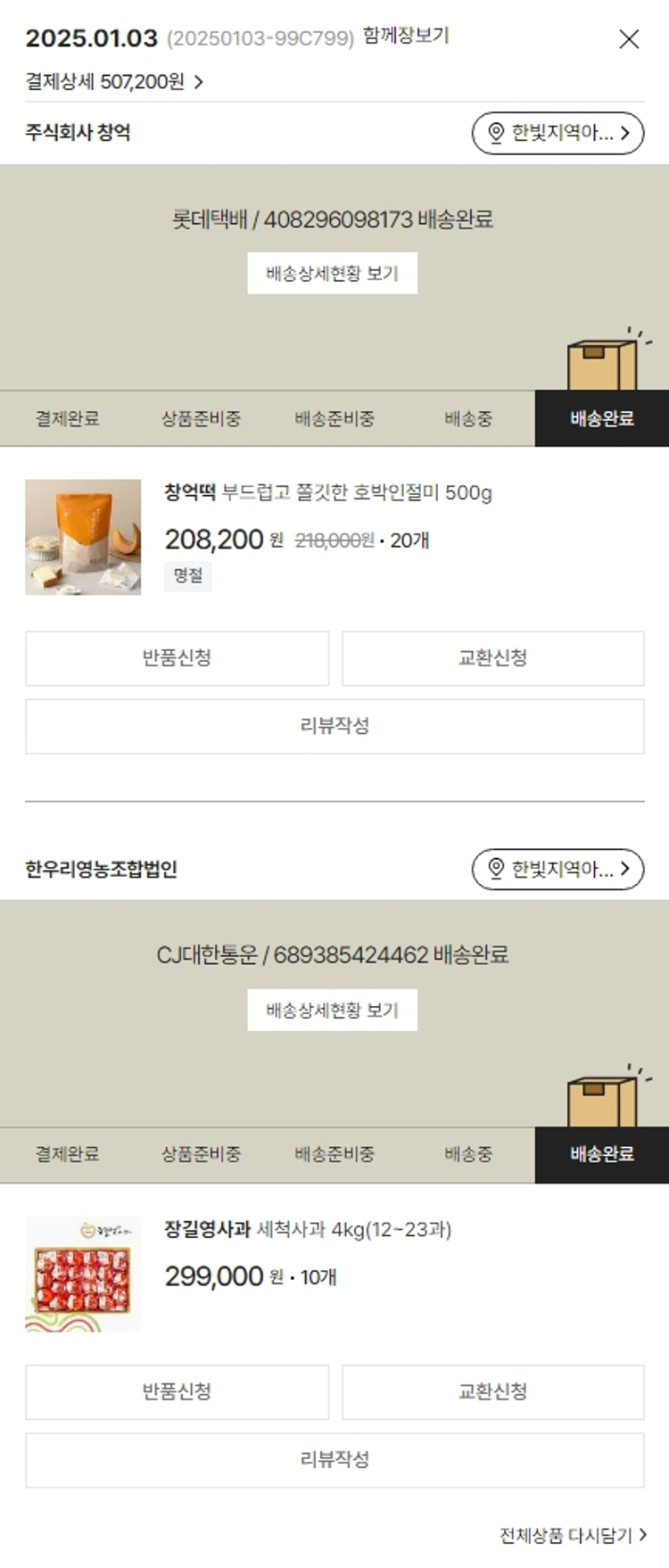View 배송상세현황 for 롯데택배 shipment
This screenshot has width=669, height=1568.
point(332,273)
